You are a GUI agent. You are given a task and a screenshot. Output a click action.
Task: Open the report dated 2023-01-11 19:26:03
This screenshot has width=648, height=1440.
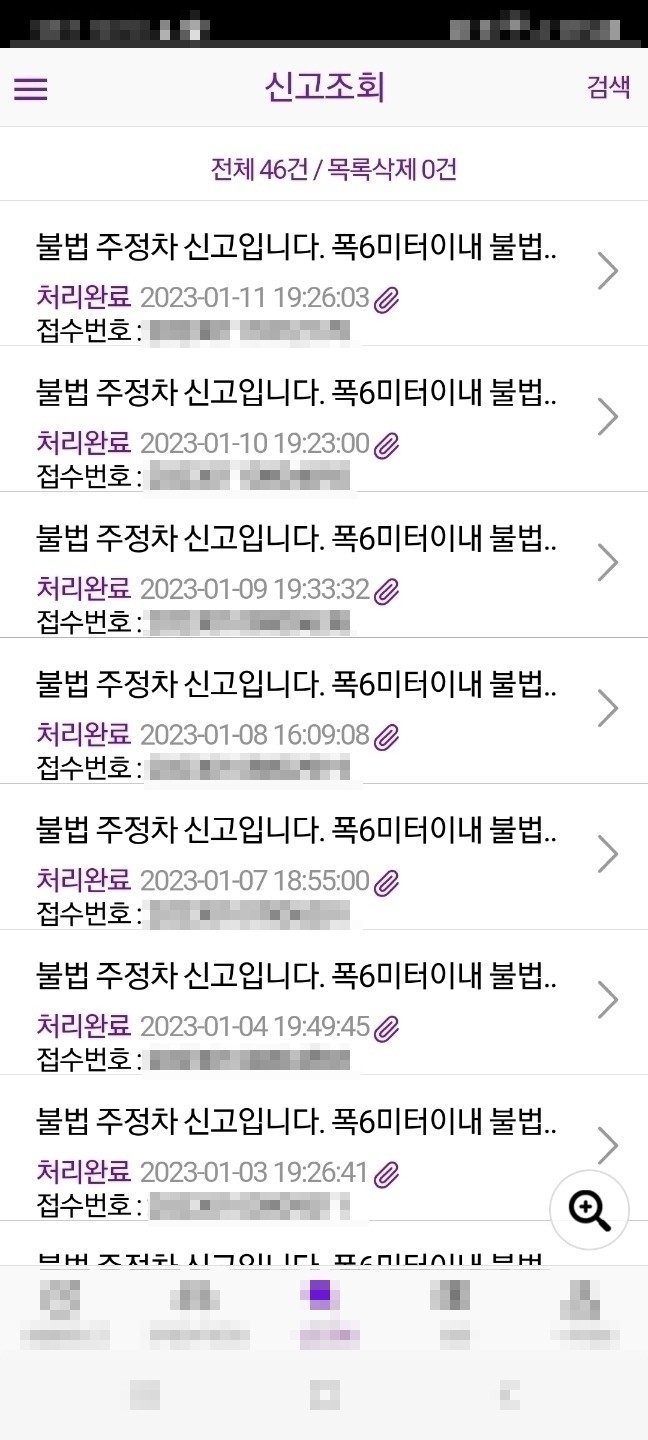(300, 273)
